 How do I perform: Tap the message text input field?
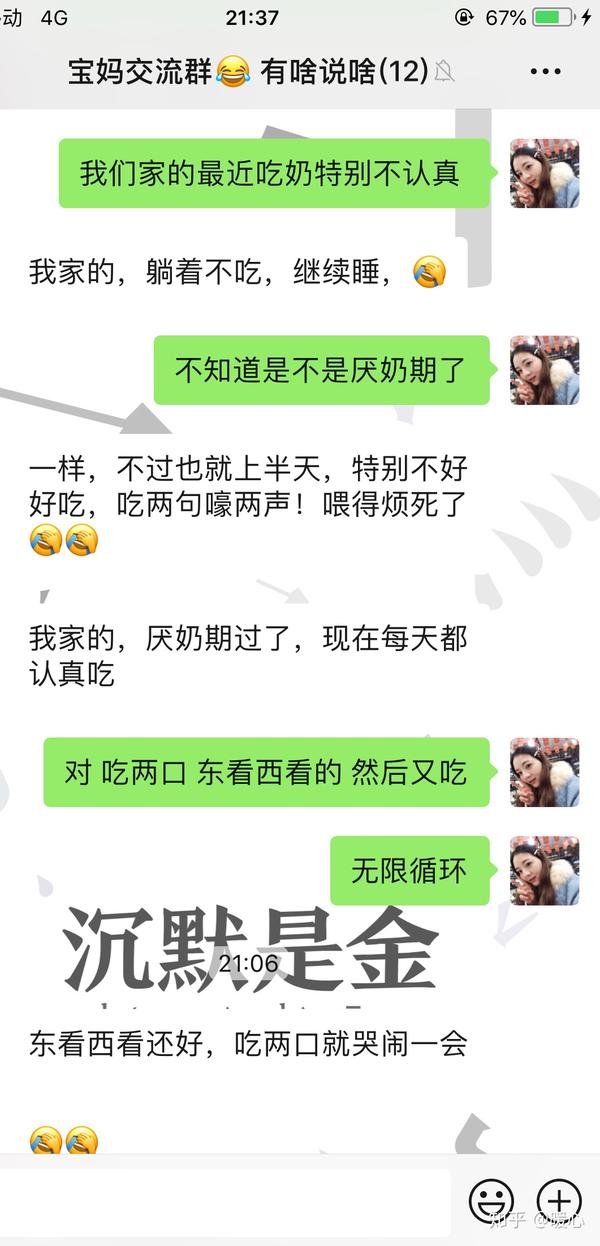225,1202
